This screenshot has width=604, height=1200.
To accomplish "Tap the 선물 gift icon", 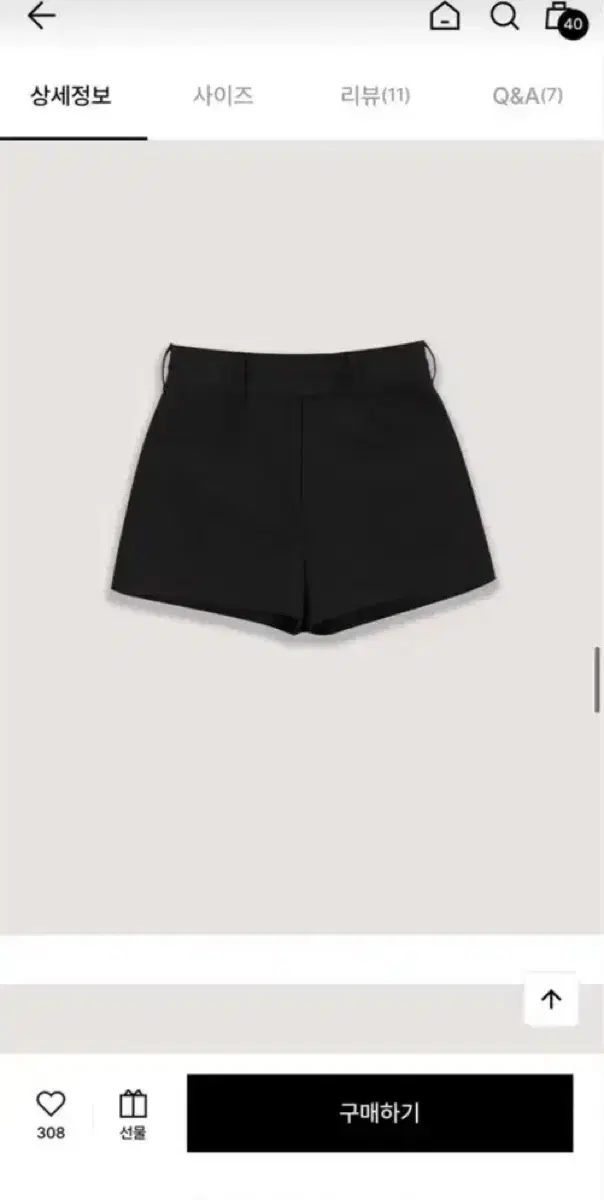I will (133, 1114).
